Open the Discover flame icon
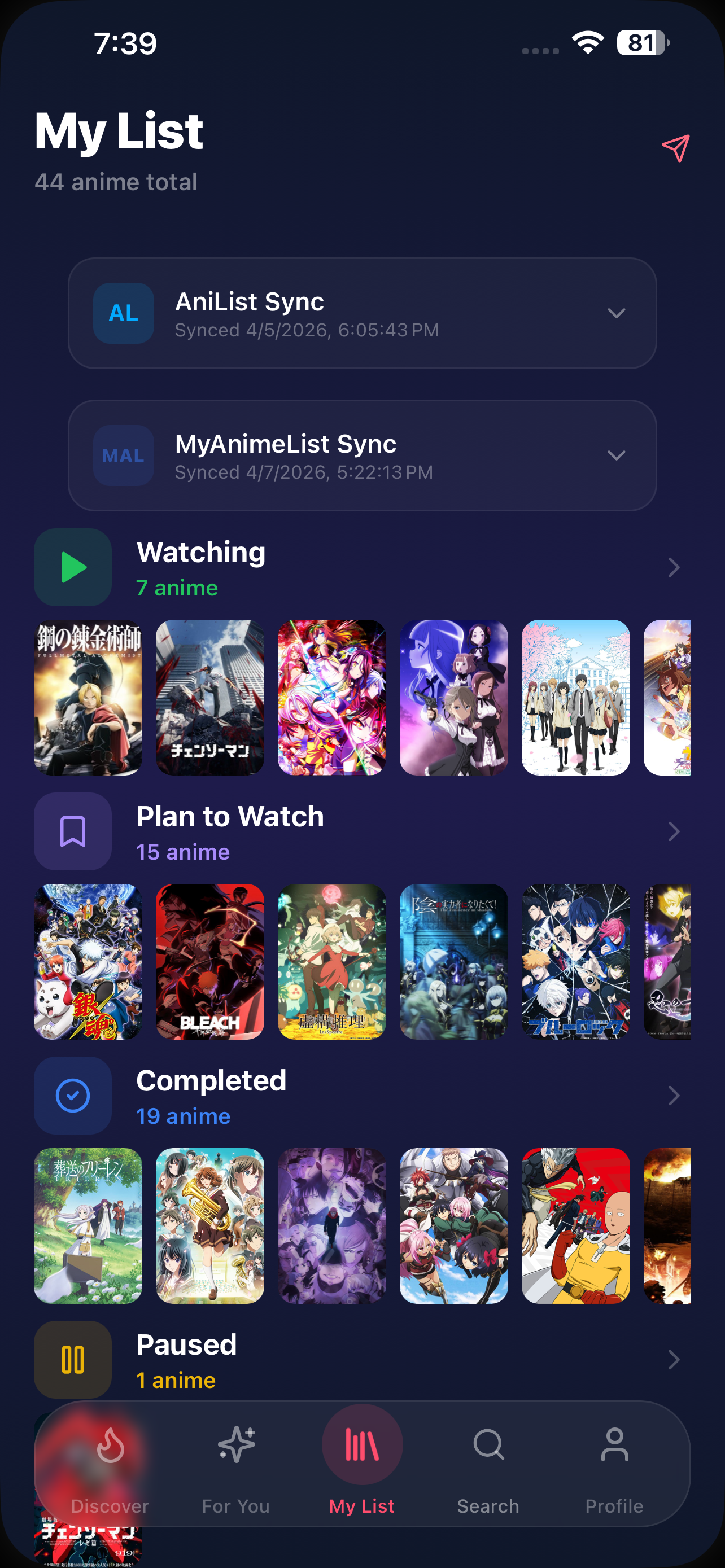The height and width of the screenshot is (1568, 725). click(110, 1444)
